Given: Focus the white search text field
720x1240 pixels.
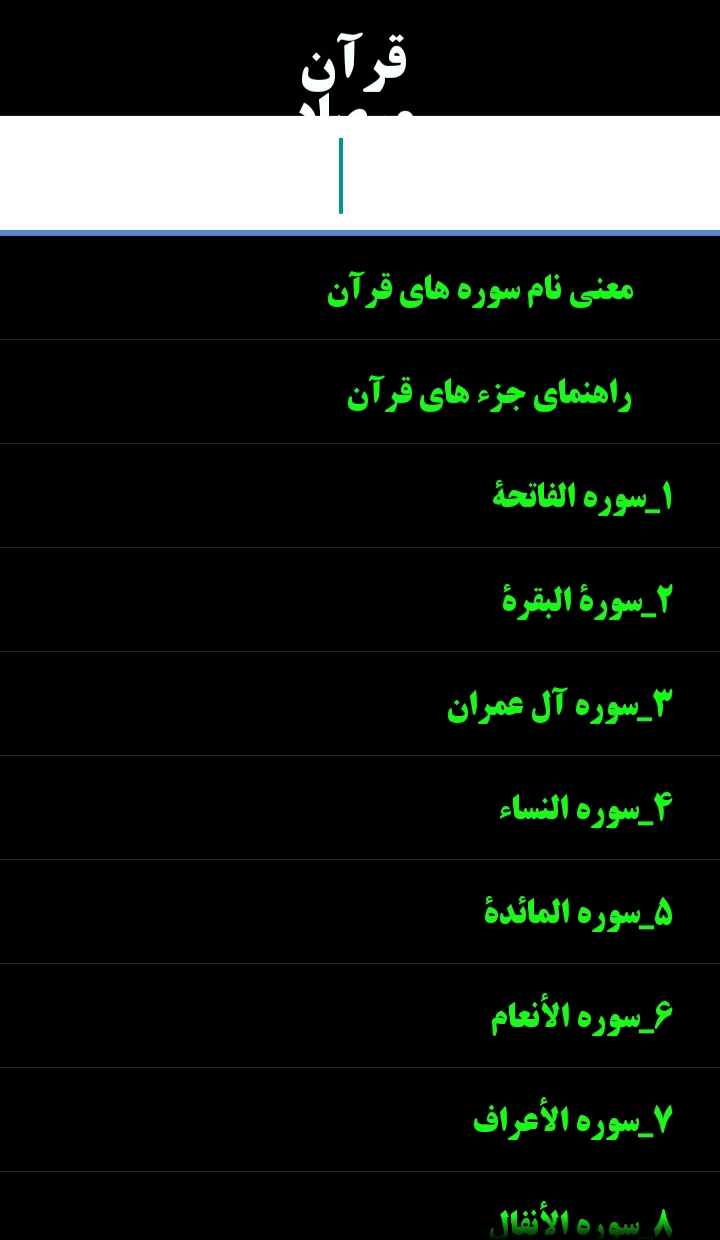Looking at the screenshot, I should (x=360, y=175).
